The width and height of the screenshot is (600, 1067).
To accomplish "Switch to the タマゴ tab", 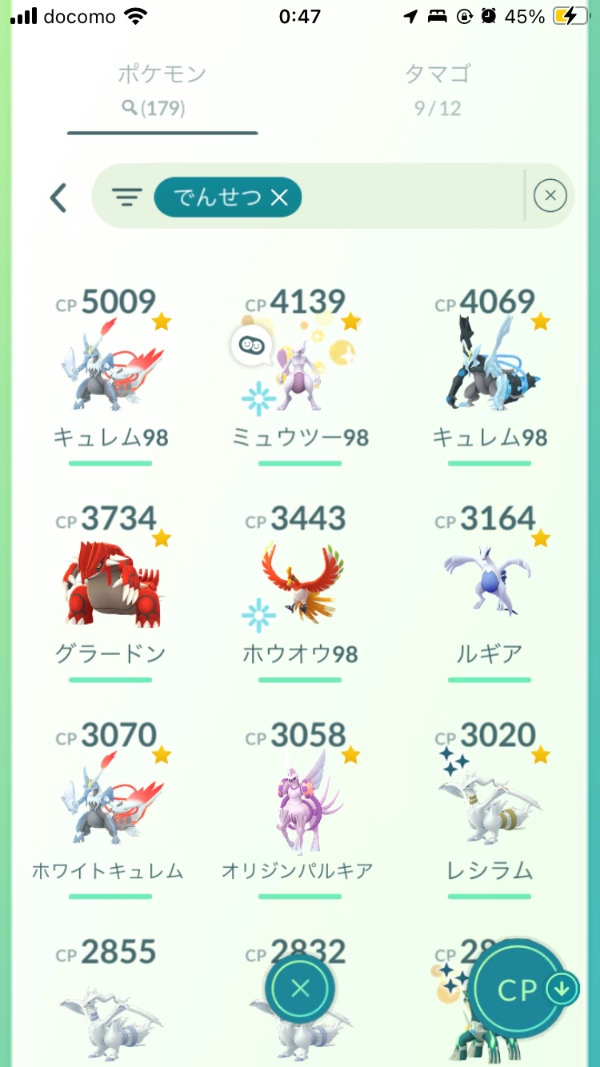I will pos(438,87).
